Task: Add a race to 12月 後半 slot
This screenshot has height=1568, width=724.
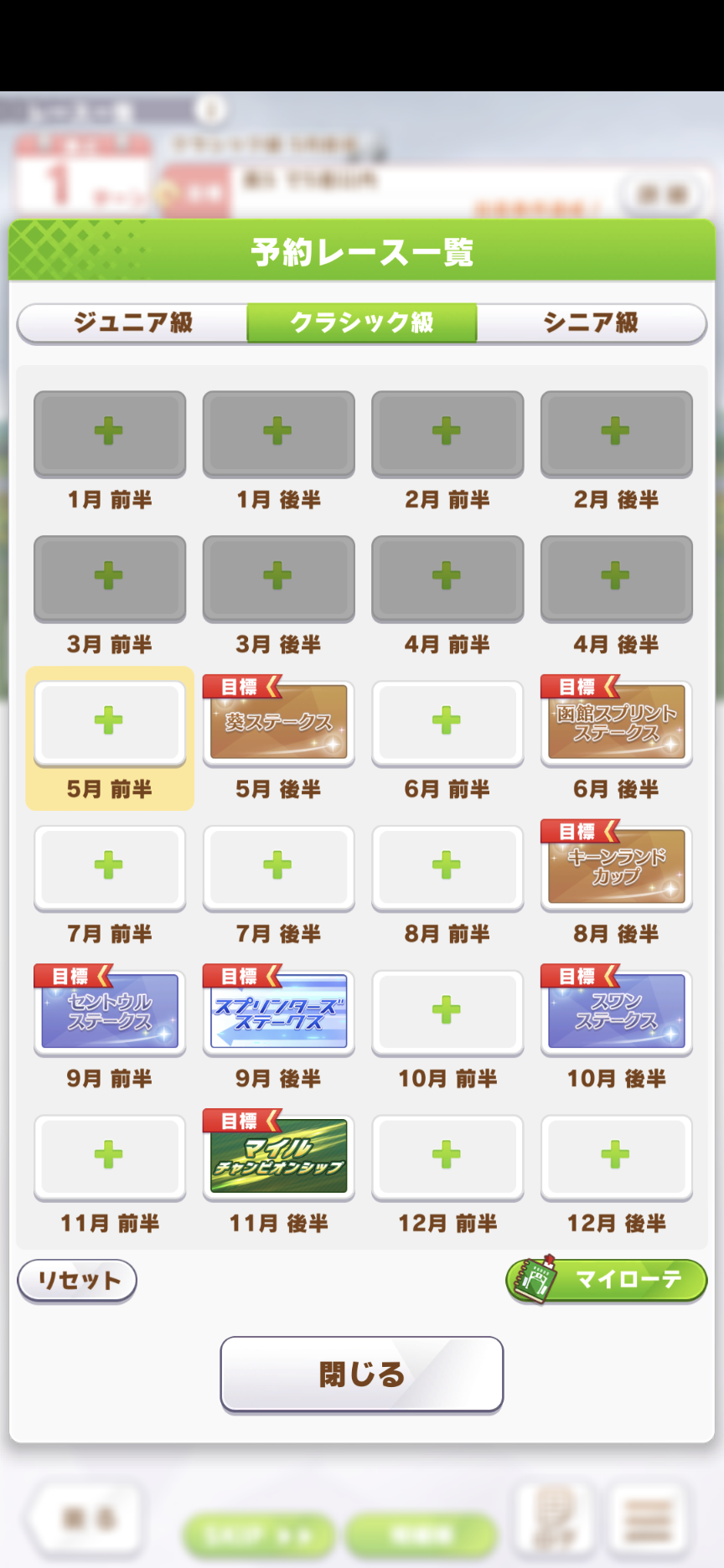Action: click(x=617, y=1157)
